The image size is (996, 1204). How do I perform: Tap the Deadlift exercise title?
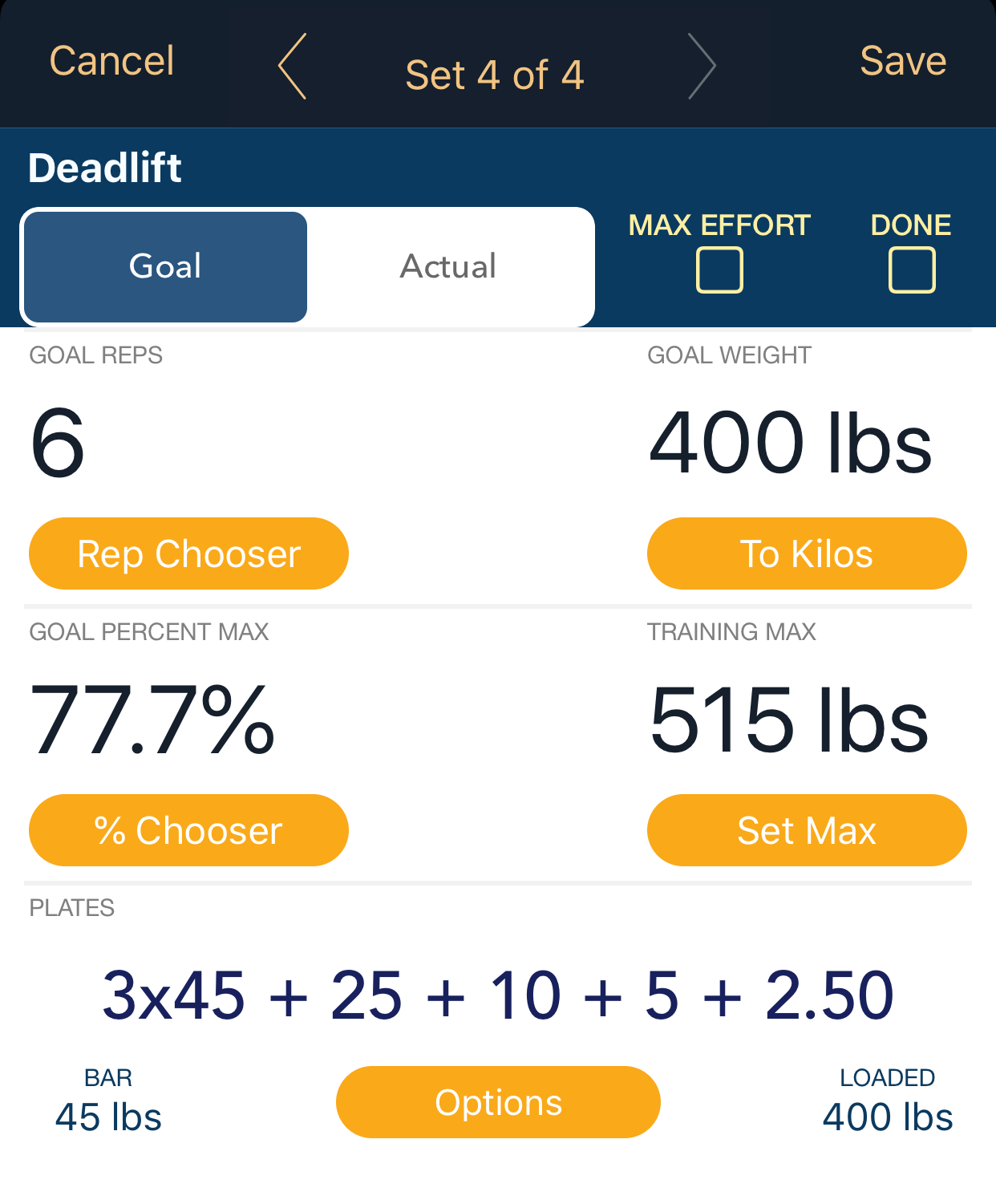point(105,168)
